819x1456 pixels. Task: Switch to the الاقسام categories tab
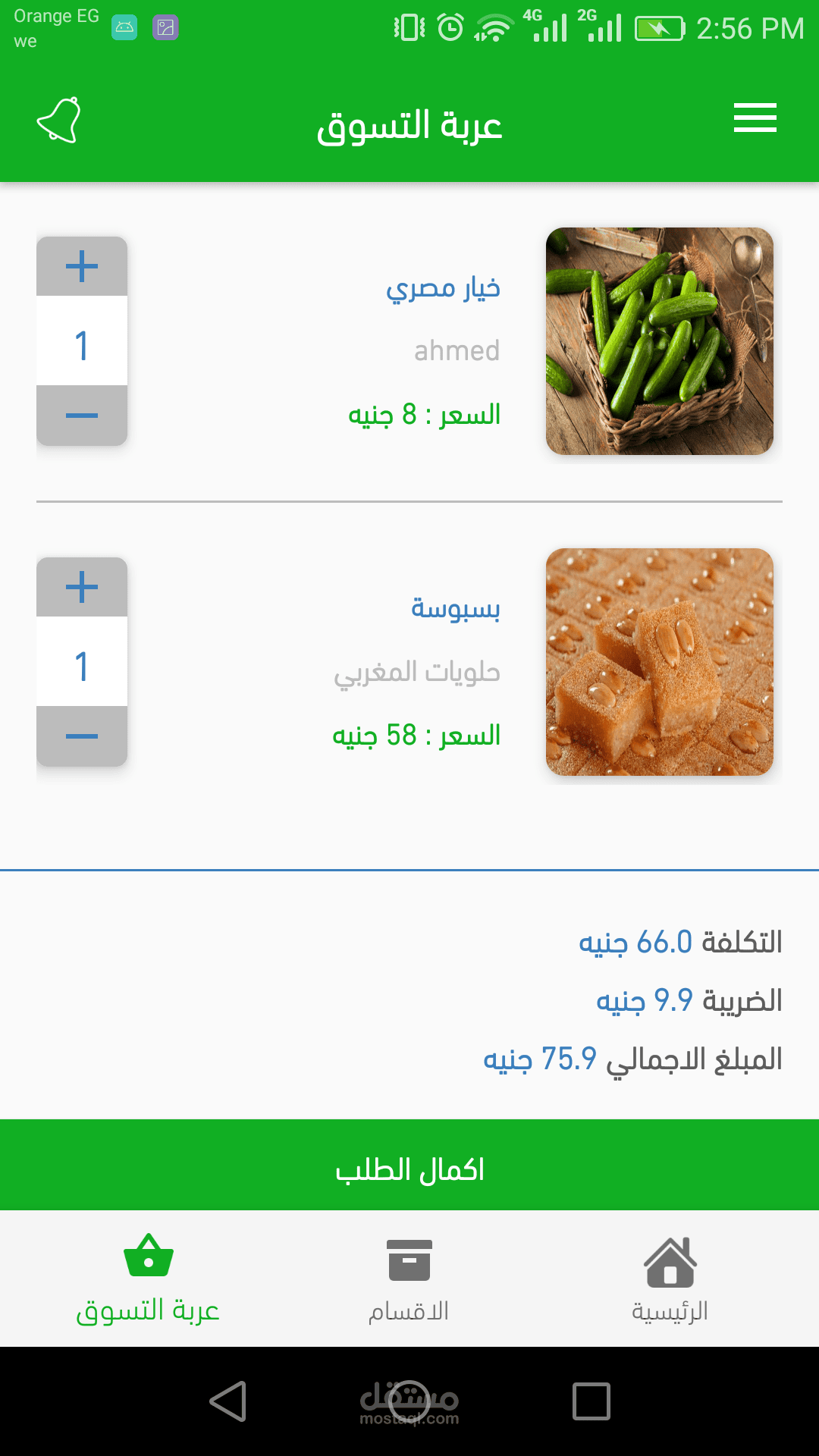(409, 1279)
